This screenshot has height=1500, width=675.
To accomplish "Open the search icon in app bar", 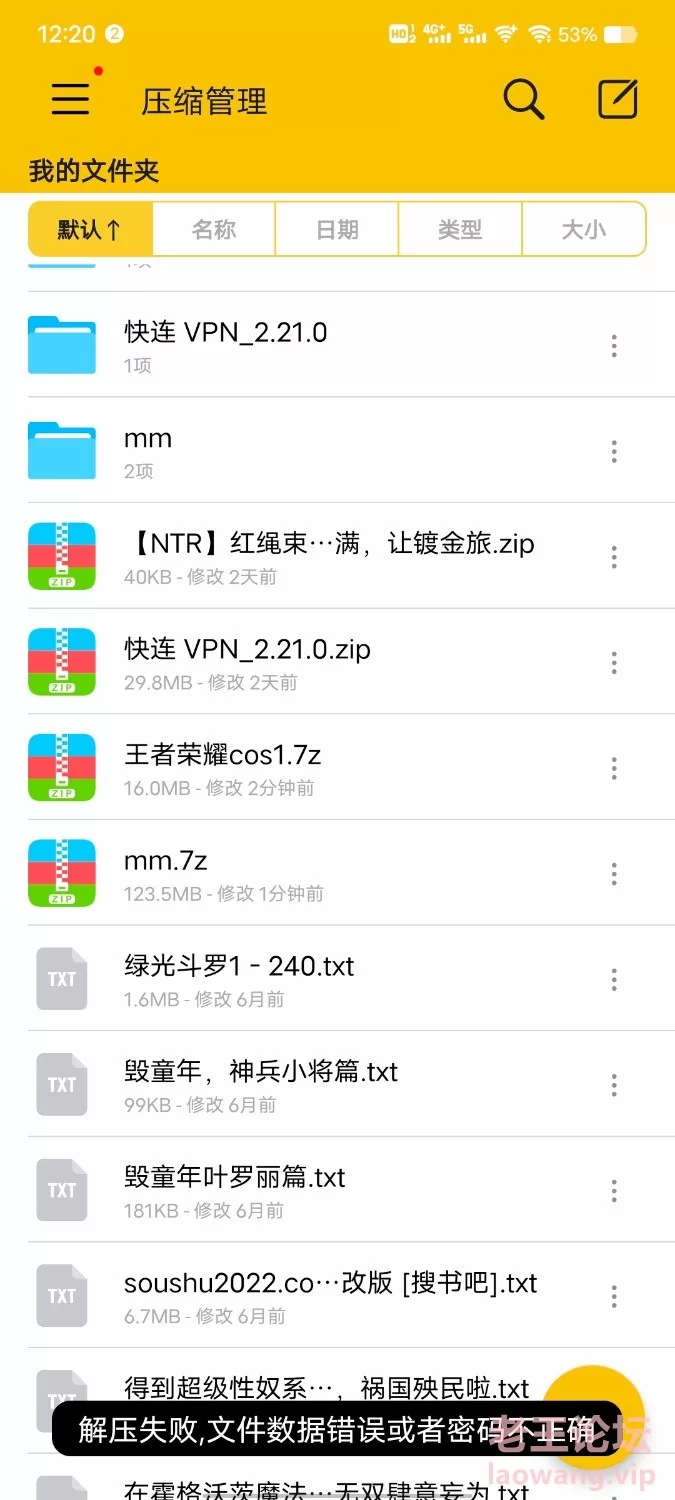I will point(523,99).
